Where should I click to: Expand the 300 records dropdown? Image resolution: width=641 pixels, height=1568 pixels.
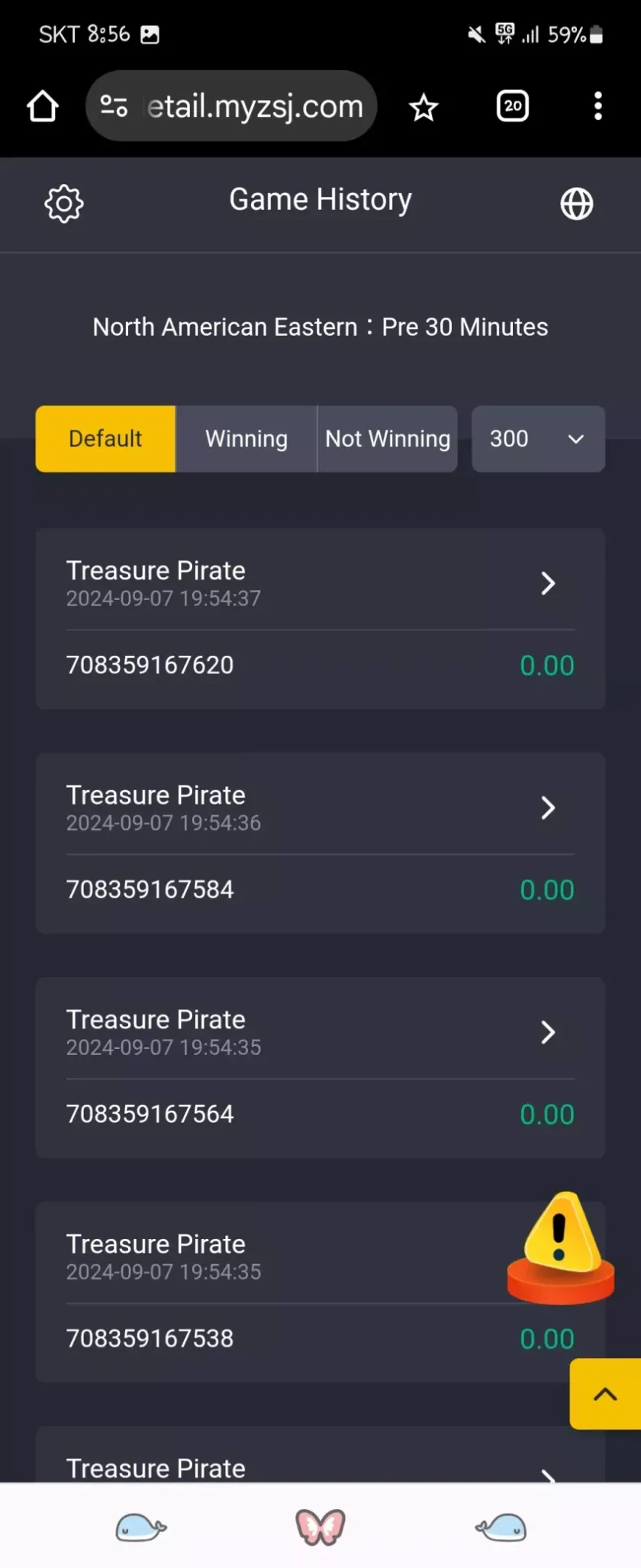pos(538,439)
